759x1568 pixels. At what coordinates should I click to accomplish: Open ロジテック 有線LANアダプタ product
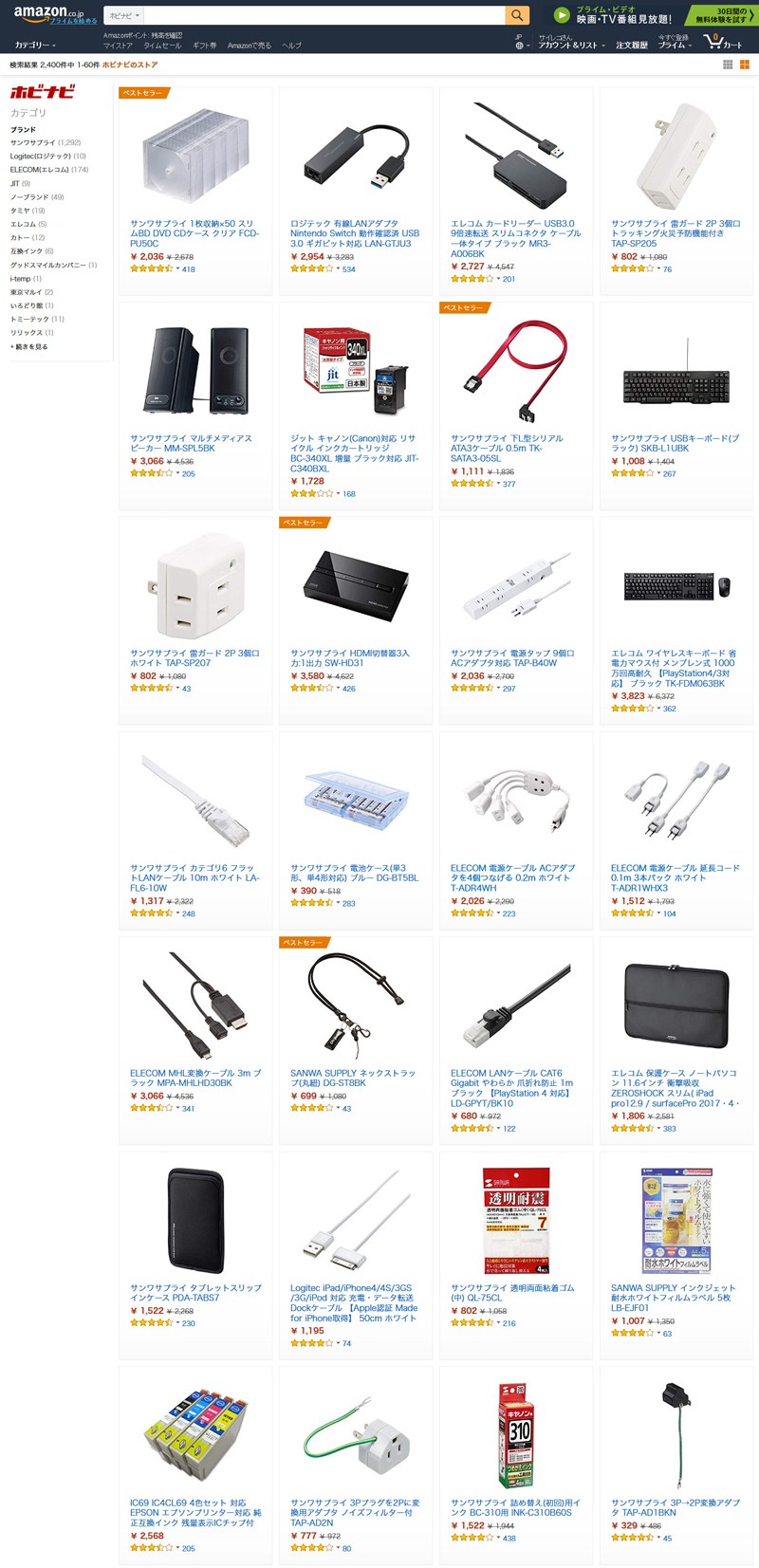point(354,233)
